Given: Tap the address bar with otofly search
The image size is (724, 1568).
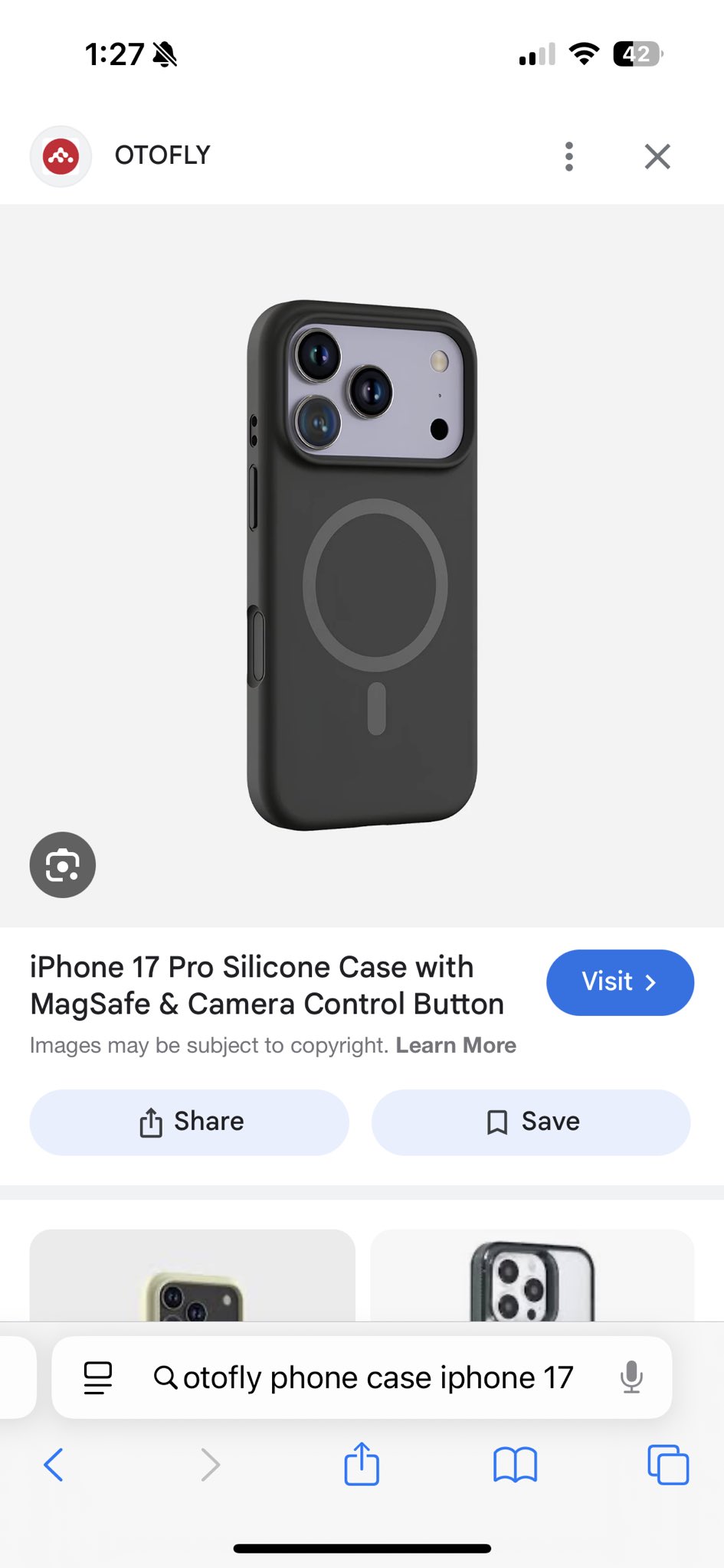Looking at the screenshot, I should [x=377, y=1378].
